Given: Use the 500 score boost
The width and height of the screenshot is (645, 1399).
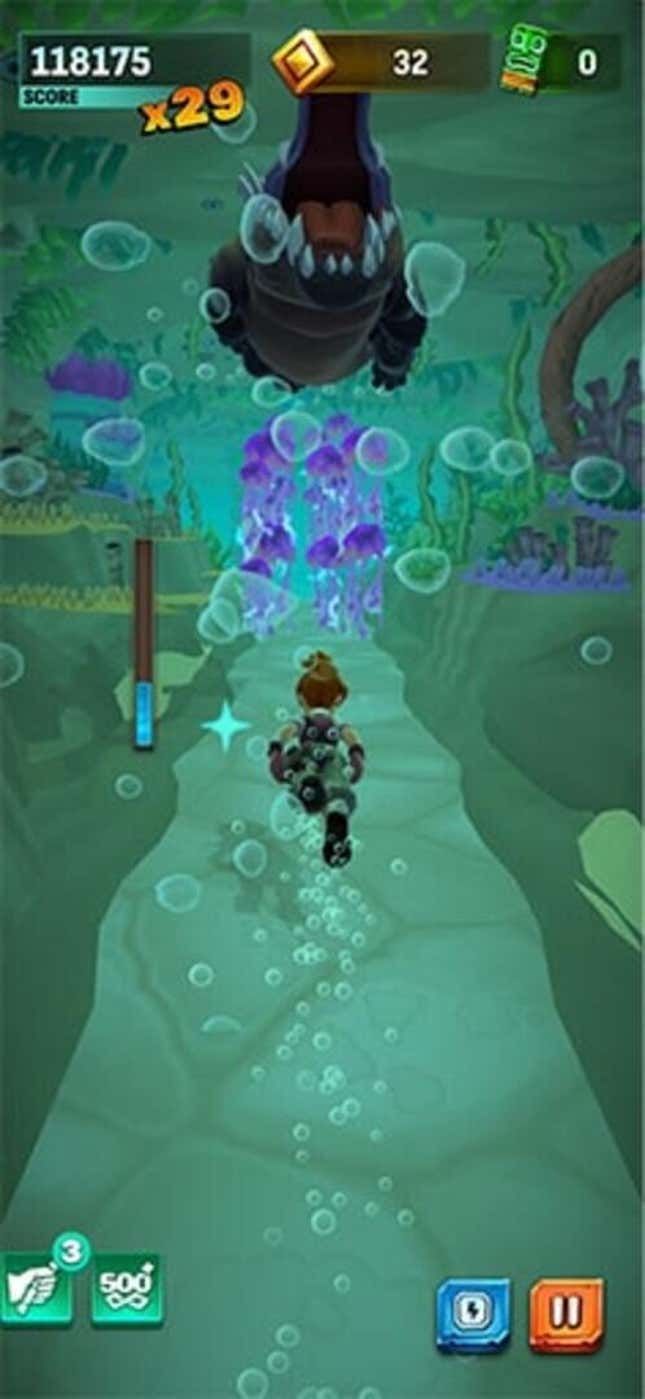Looking at the screenshot, I should [x=126, y=1290].
